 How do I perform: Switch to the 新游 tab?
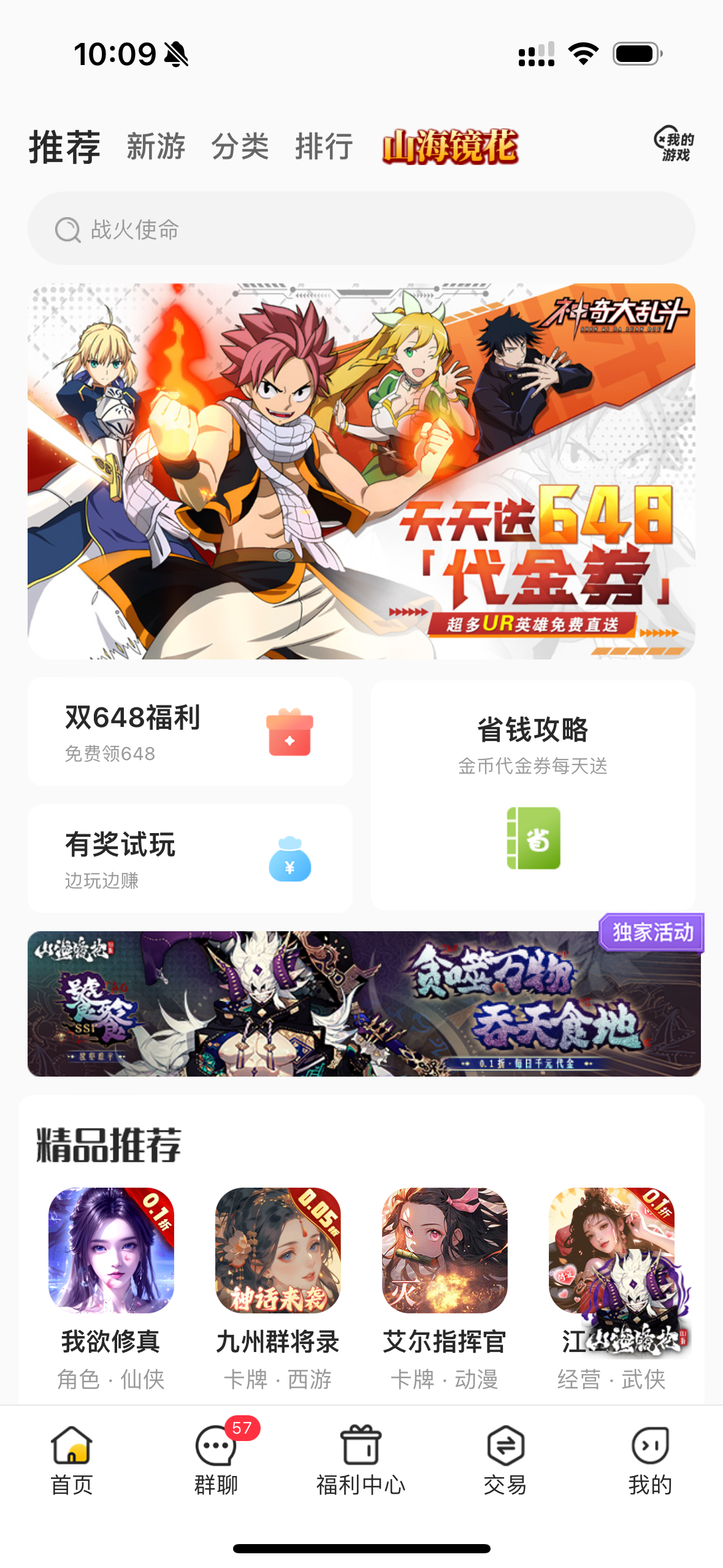point(156,147)
